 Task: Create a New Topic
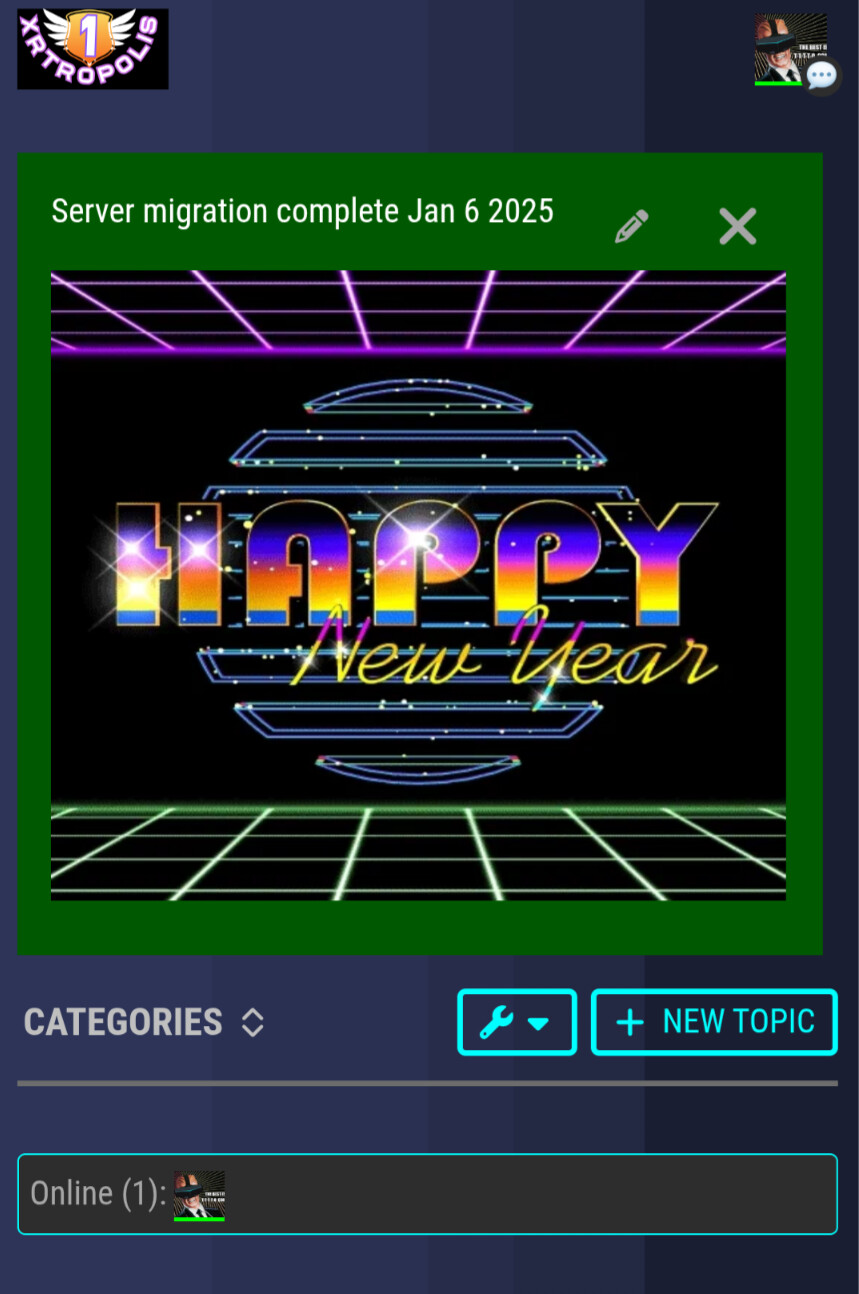tap(714, 1022)
